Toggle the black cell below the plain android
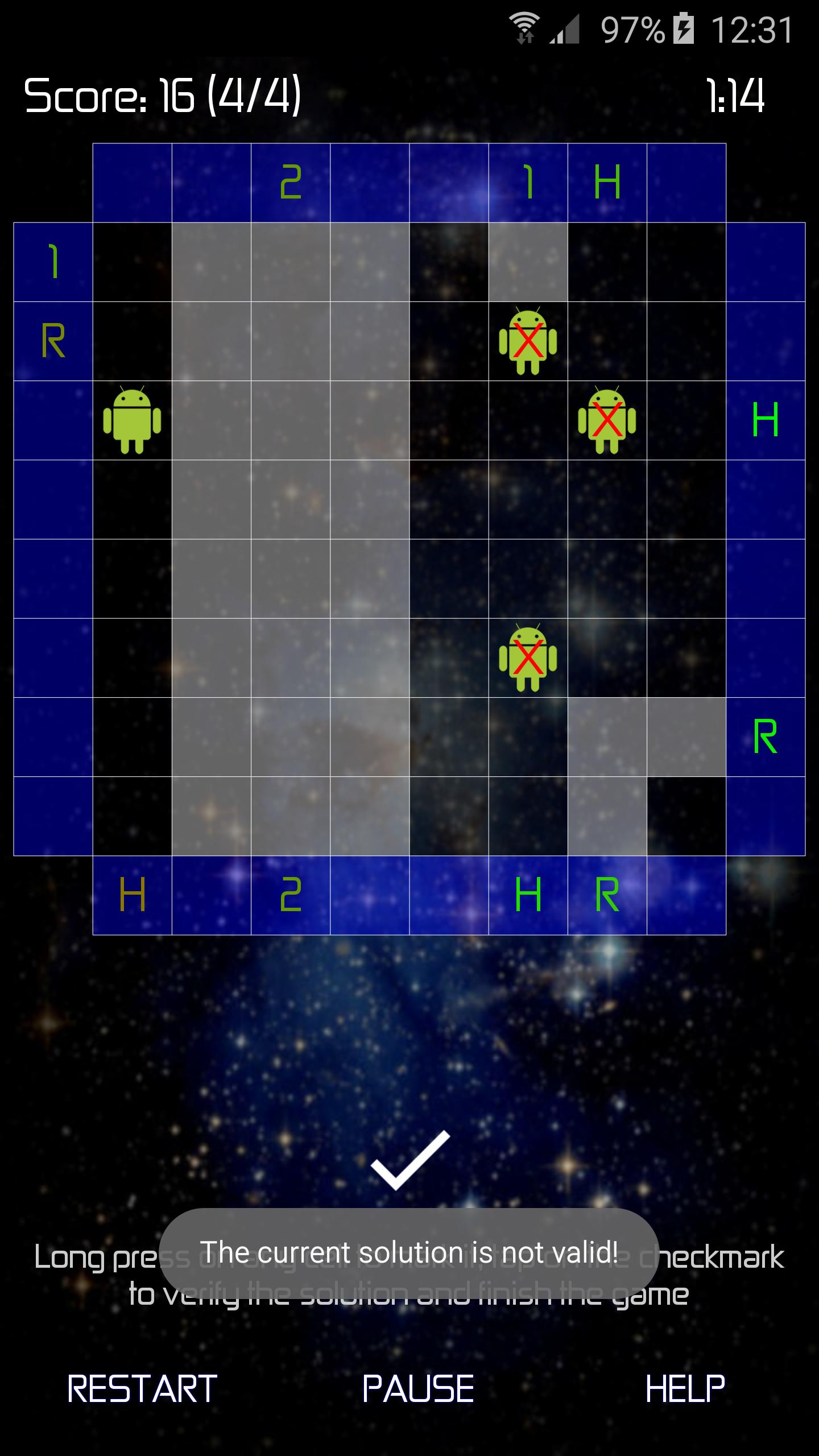The image size is (819, 1456). 132,500
